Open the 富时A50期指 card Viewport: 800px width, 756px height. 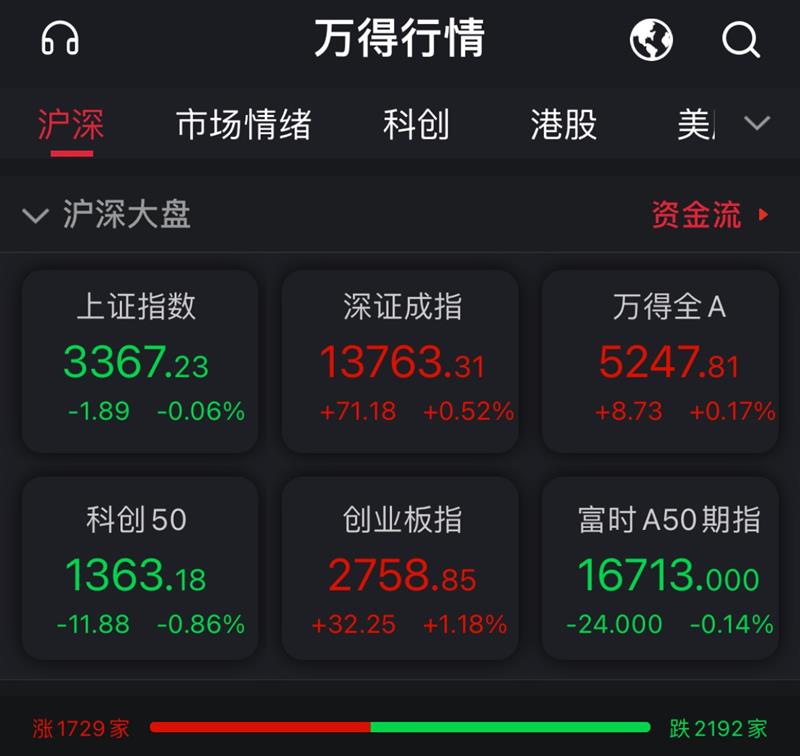[660, 568]
